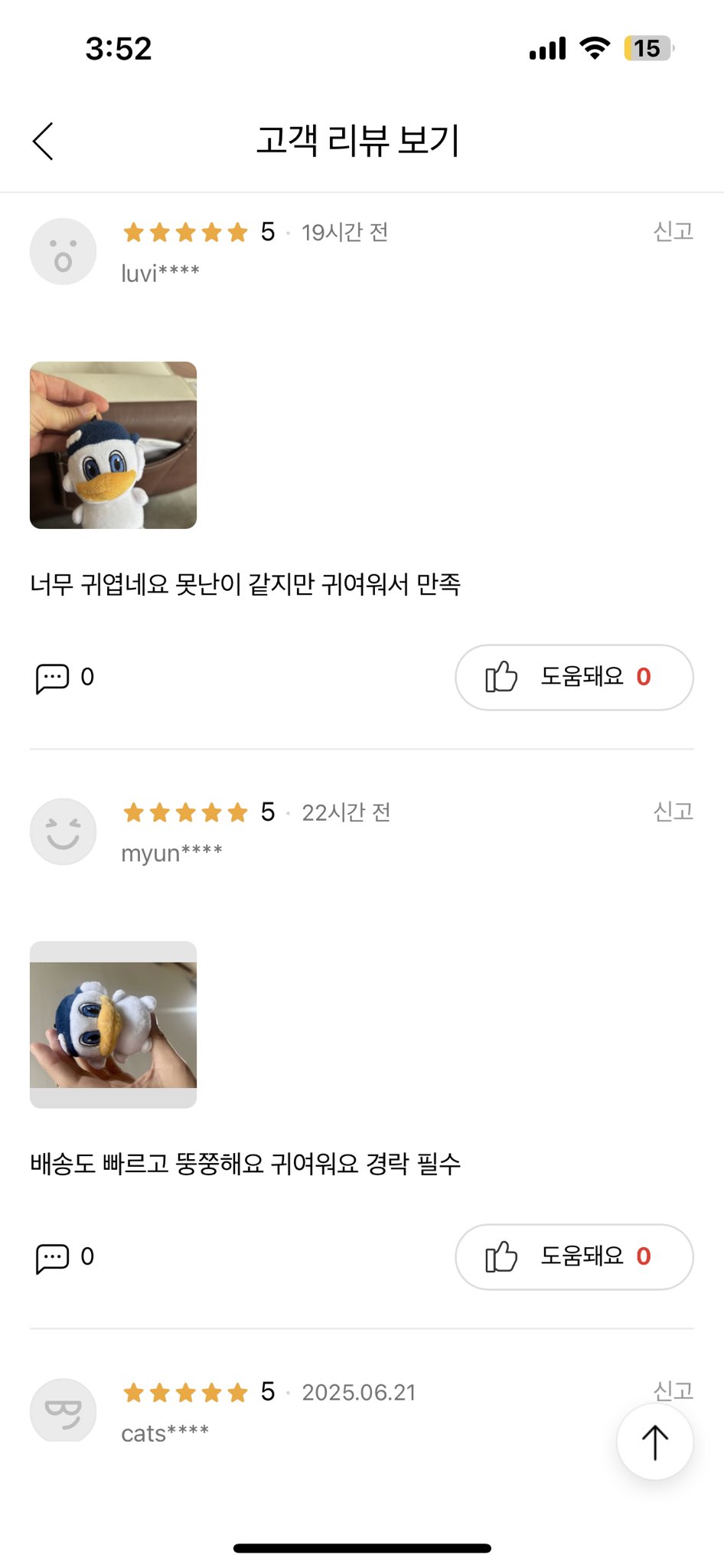Open comments on the luvi**** review
Viewport: 724px width, 1568px height.
pyautogui.click(x=64, y=678)
